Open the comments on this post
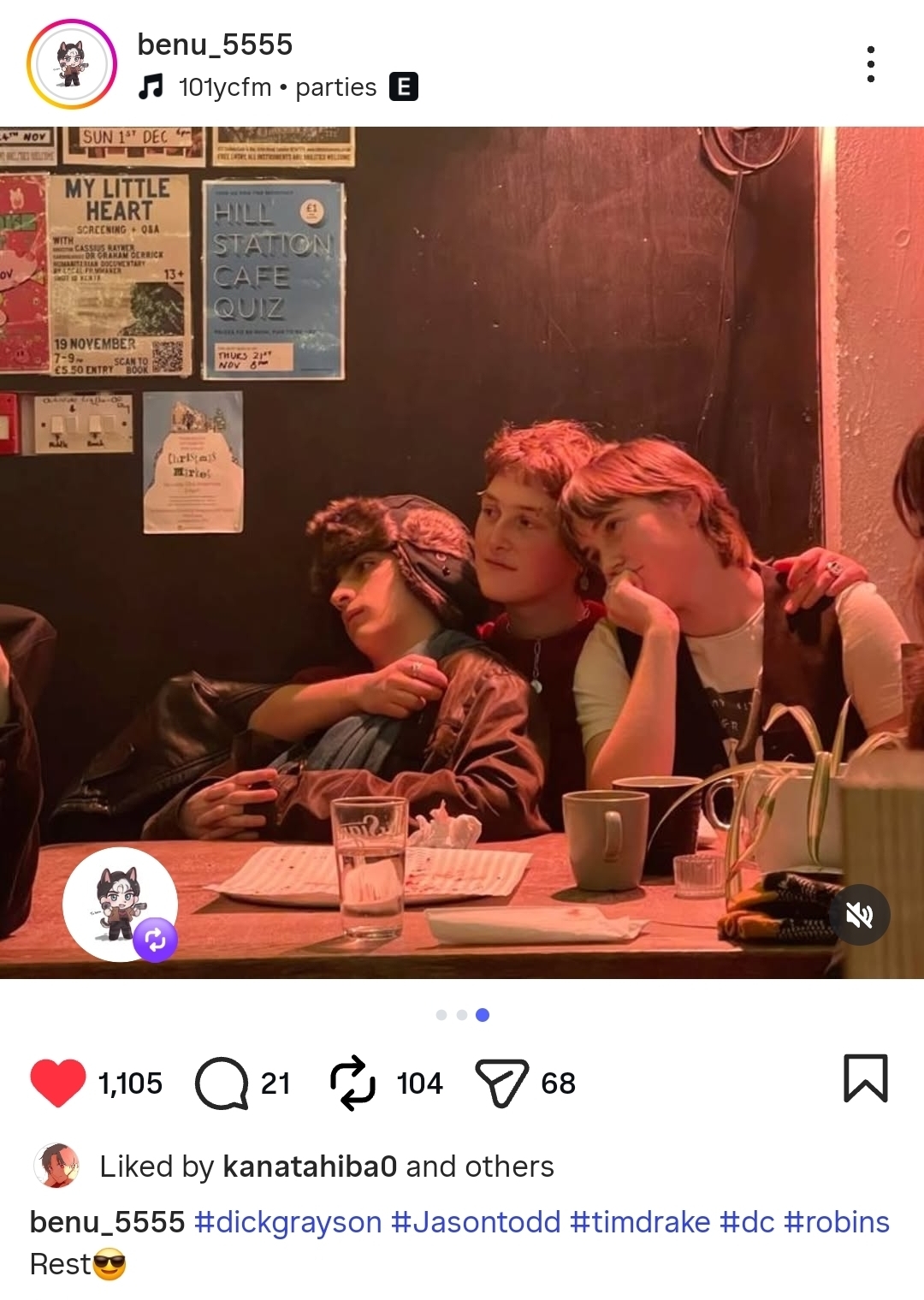This screenshot has height=1300, width=924. (222, 1083)
